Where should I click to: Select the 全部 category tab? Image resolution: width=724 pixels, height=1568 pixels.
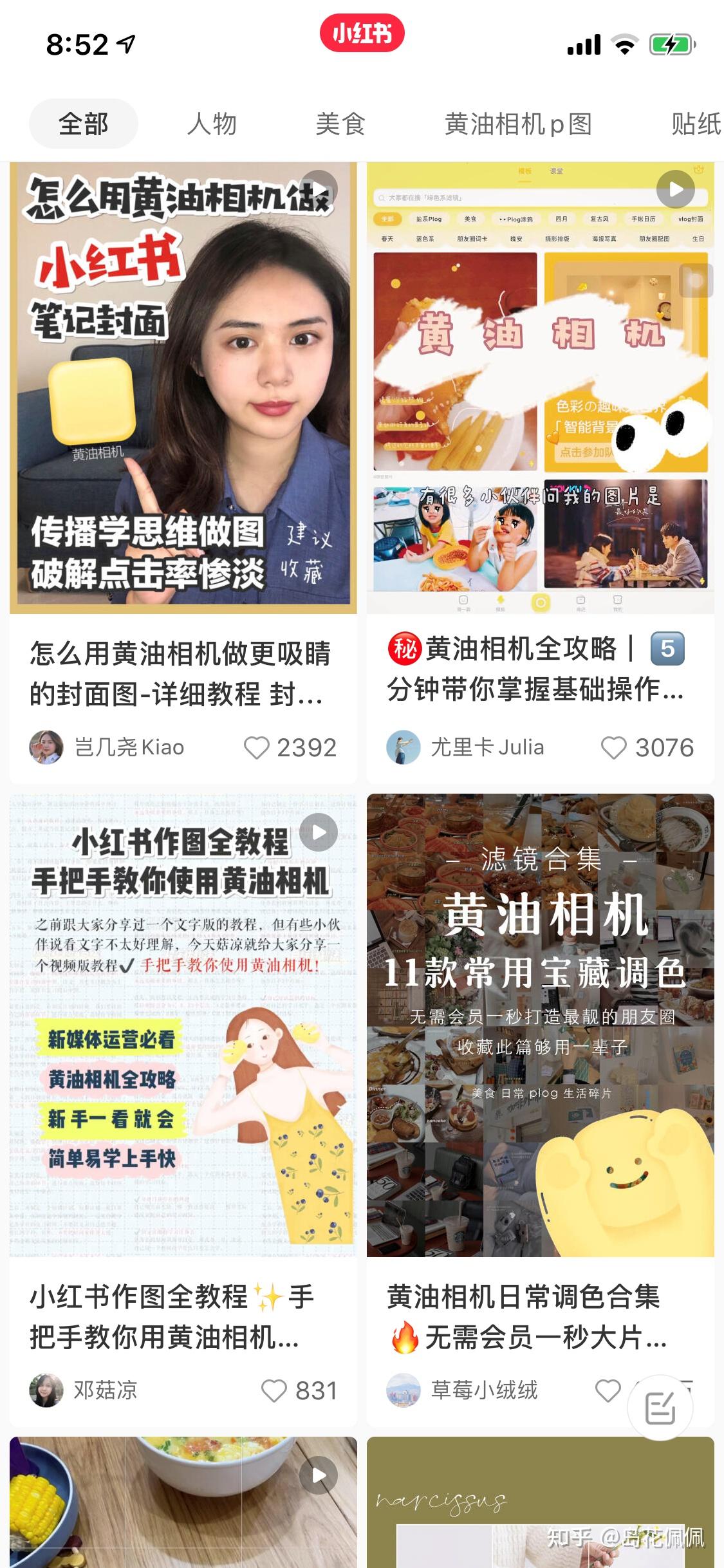click(x=84, y=124)
